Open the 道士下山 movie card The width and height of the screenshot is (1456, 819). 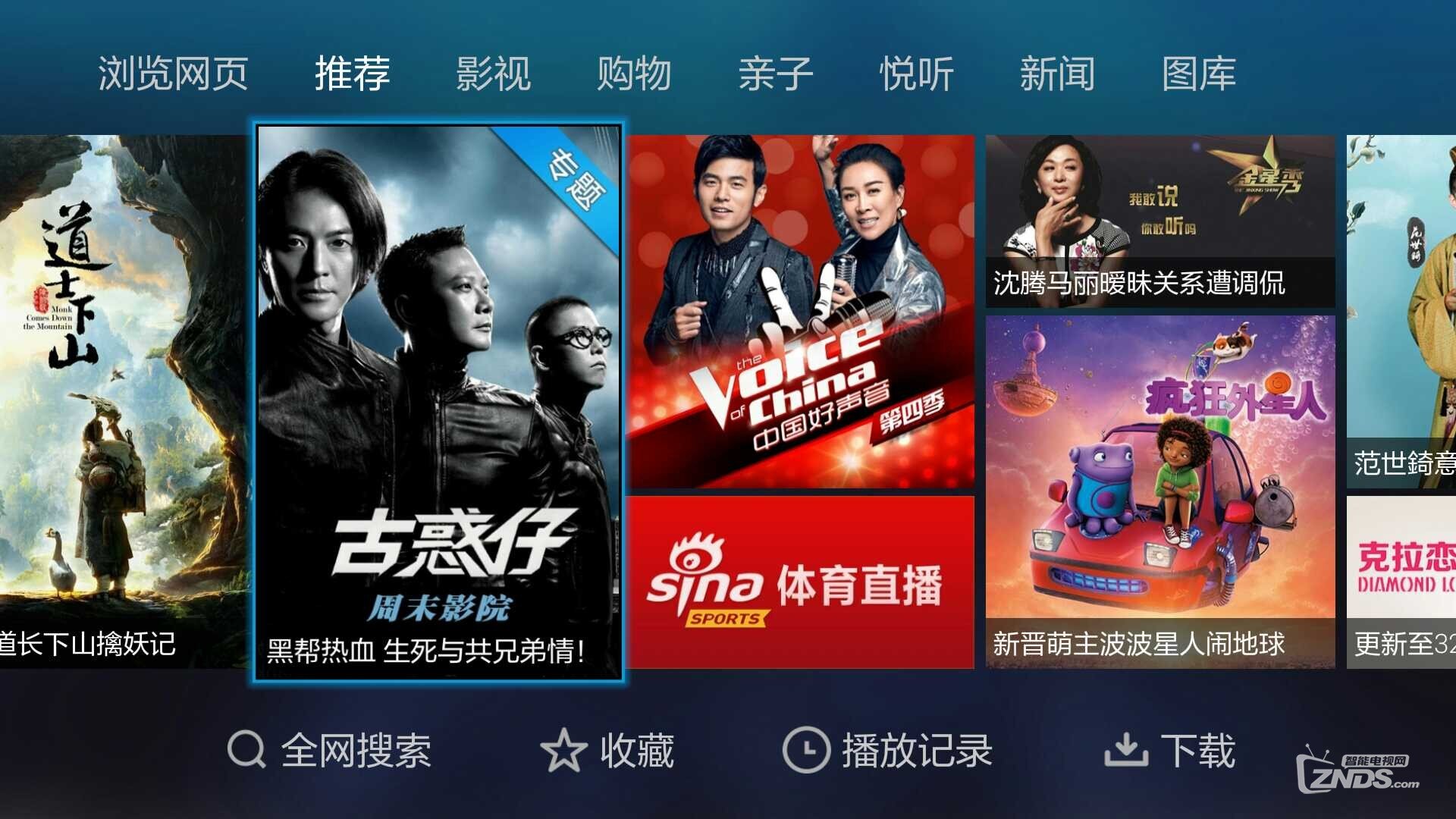(x=121, y=402)
